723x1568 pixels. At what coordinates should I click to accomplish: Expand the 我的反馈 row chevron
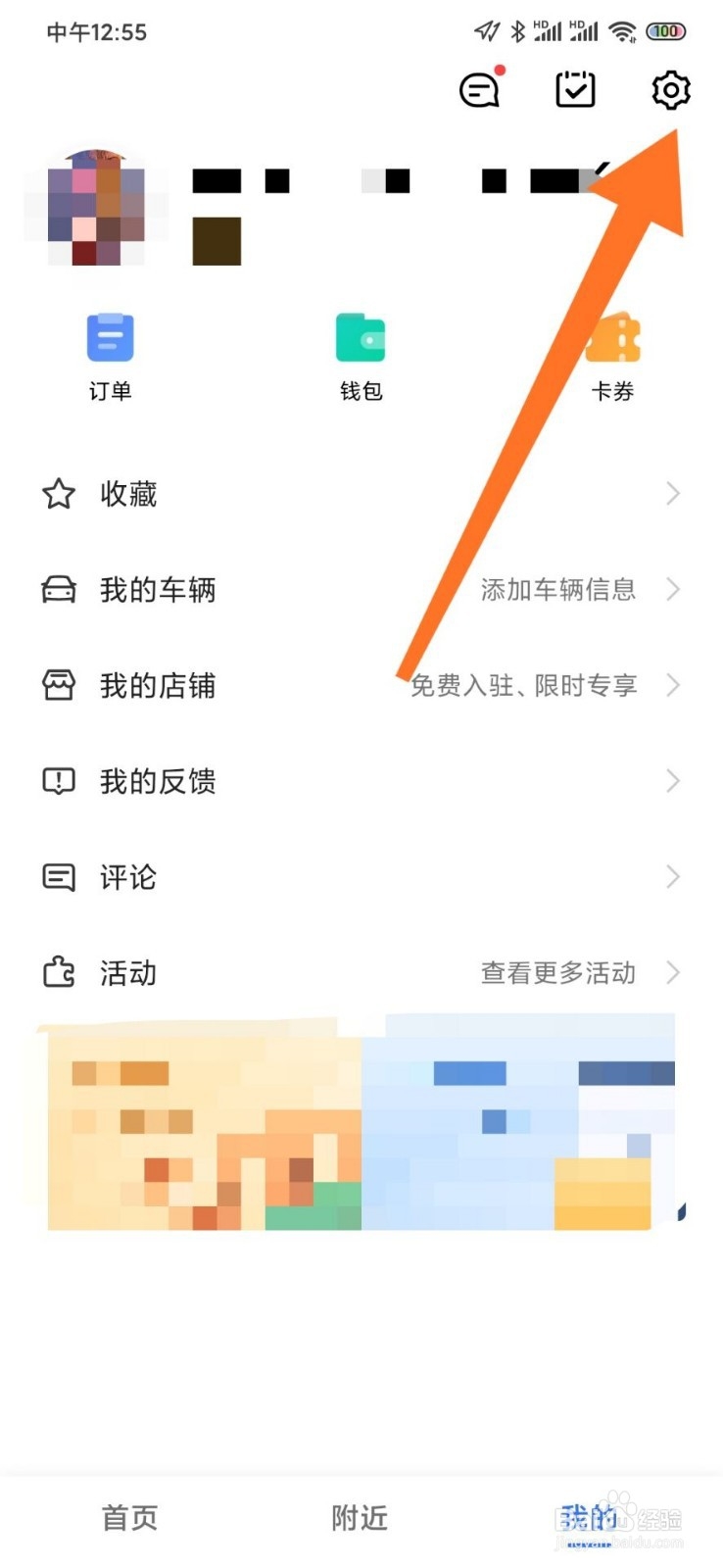tap(674, 781)
